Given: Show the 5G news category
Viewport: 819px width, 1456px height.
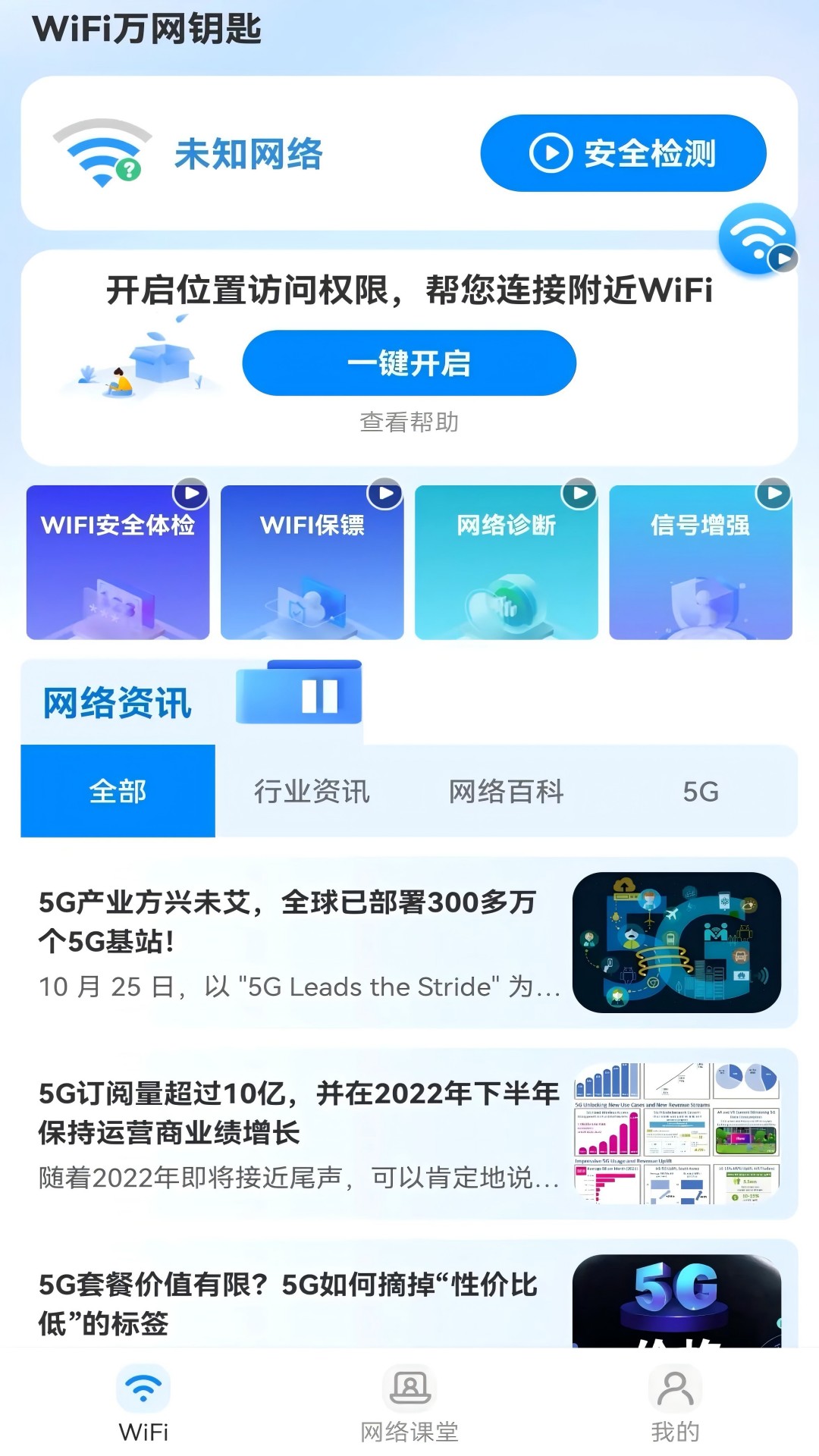Looking at the screenshot, I should tap(700, 791).
